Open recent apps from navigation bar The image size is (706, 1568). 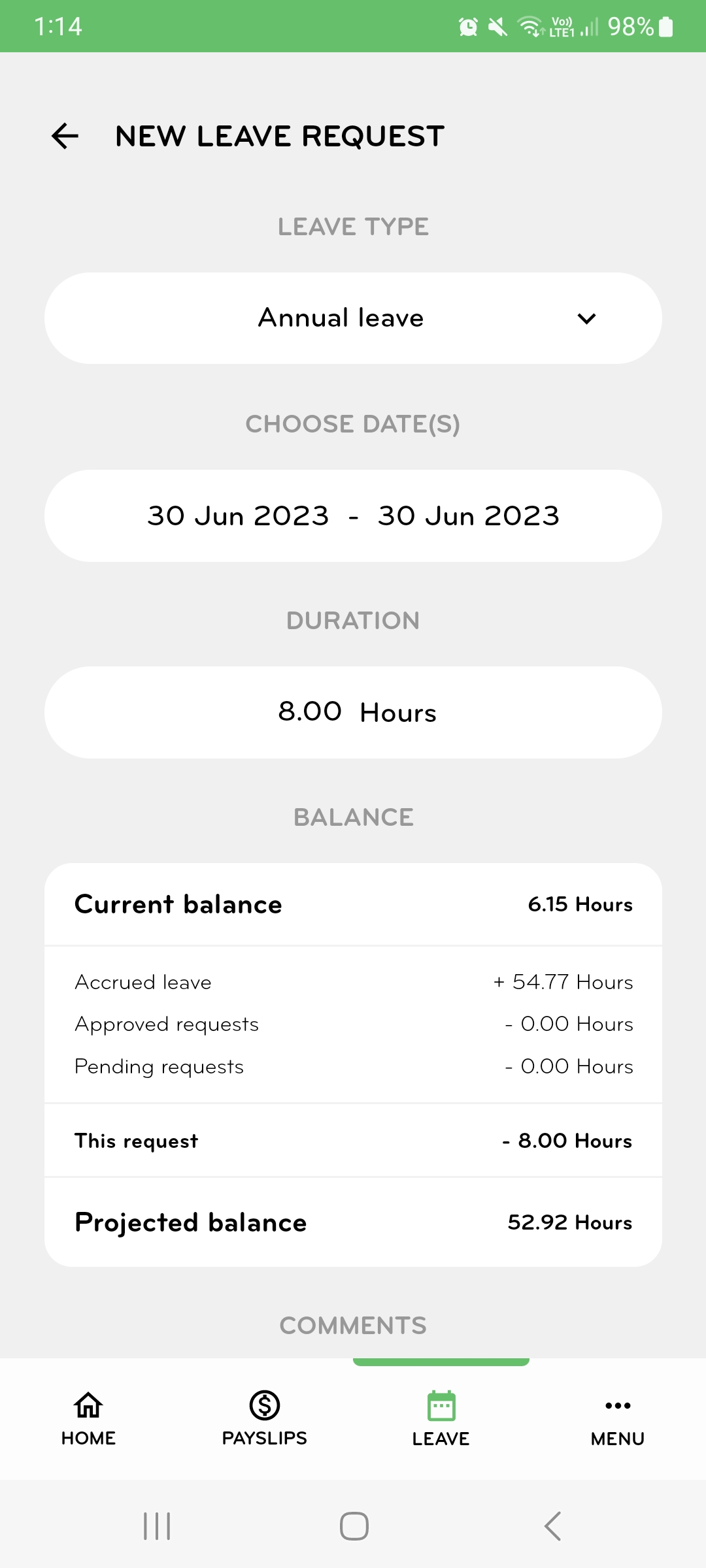click(157, 1526)
